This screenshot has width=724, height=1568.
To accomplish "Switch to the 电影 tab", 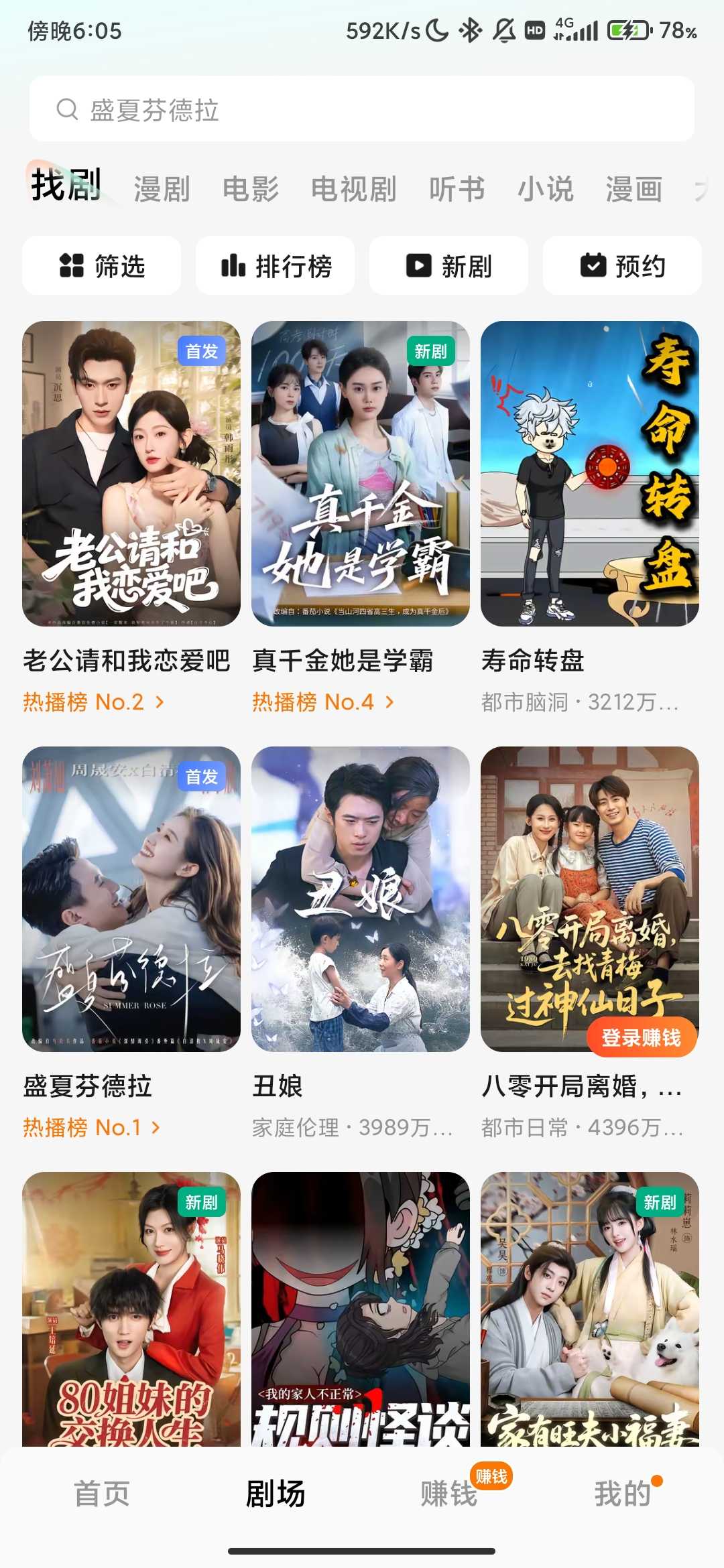I will click(x=251, y=189).
